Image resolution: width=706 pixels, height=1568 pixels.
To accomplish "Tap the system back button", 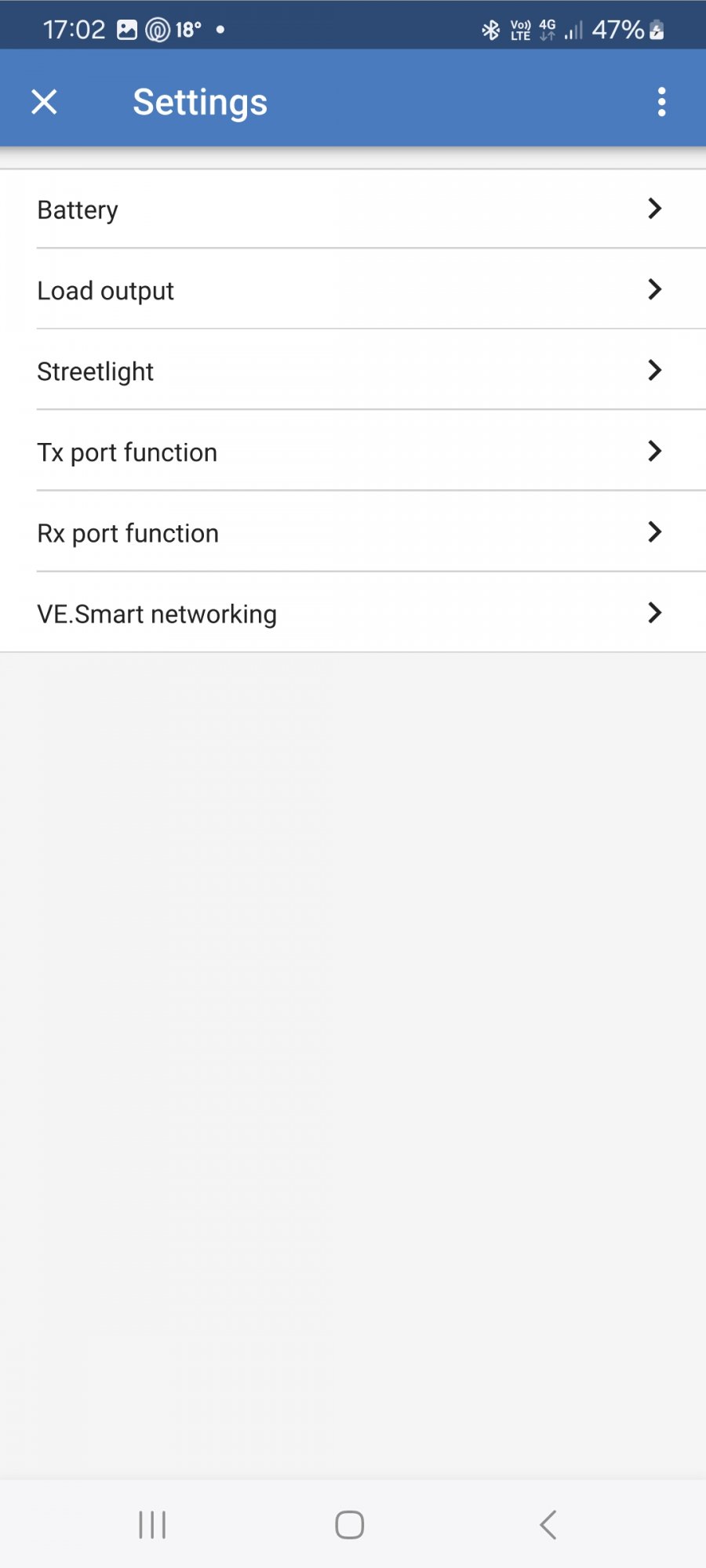I will [548, 1525].
